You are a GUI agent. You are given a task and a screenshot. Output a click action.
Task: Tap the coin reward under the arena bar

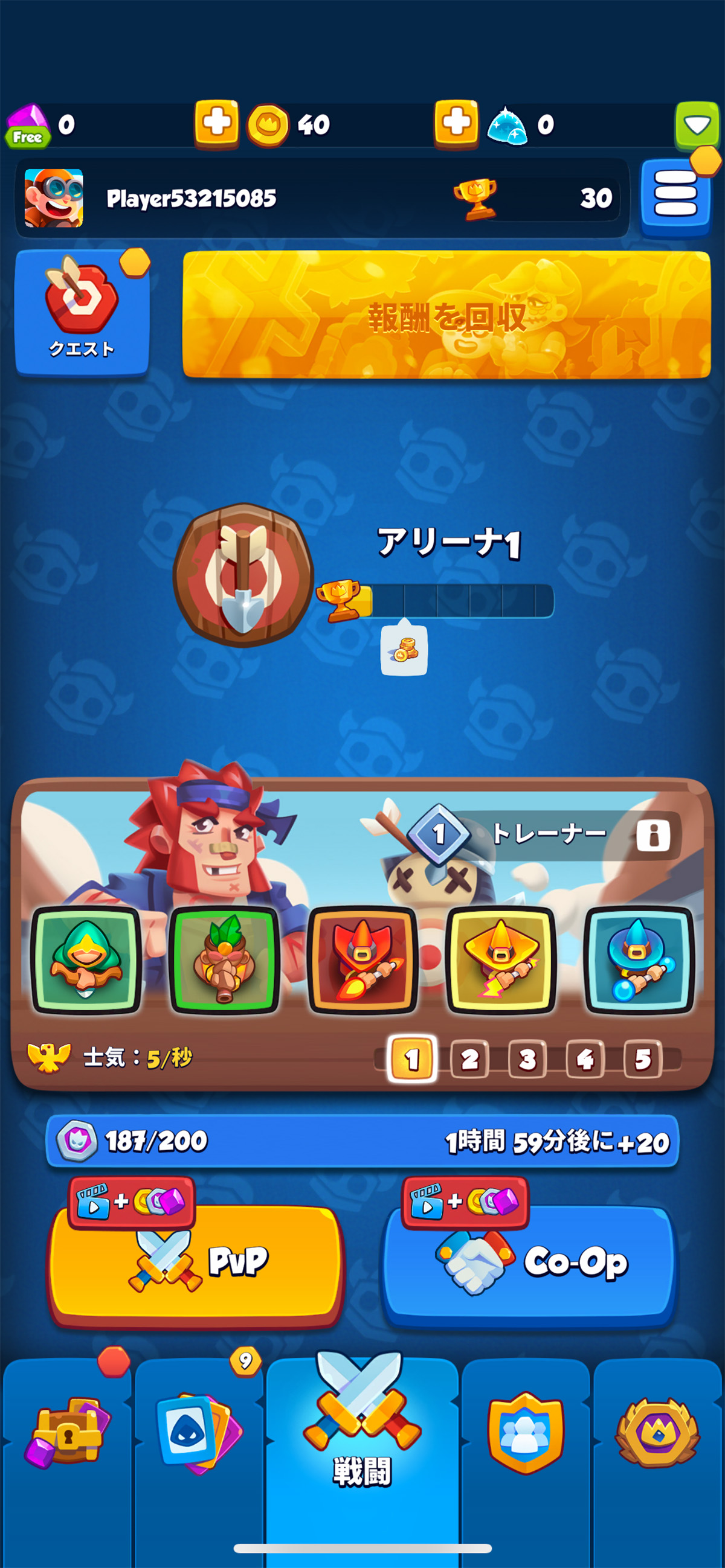(404, 653)
